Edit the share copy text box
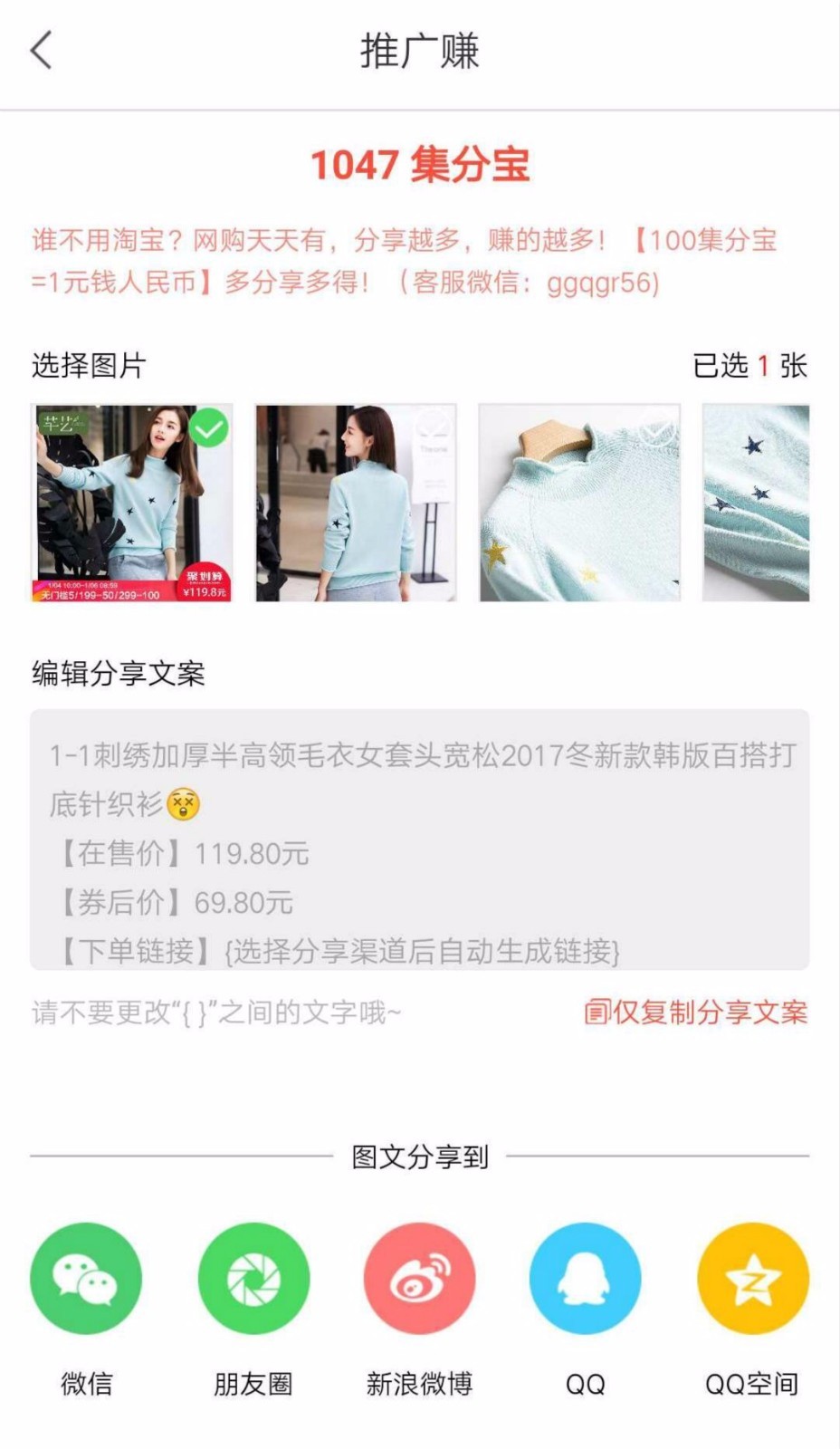This screenshot has height=1449, width=840. click(x=419, y=839)
